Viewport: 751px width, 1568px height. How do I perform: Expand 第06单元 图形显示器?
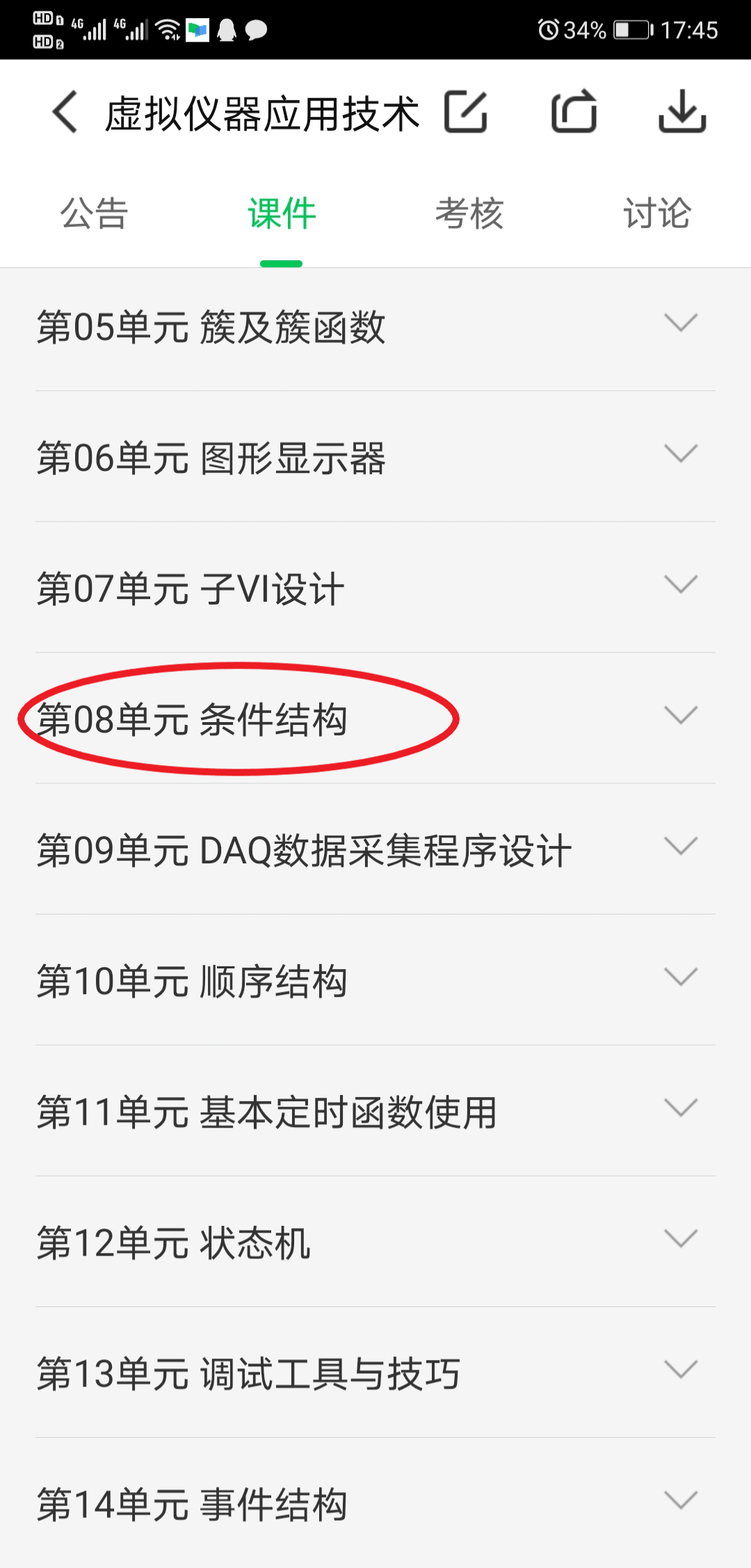680,454
